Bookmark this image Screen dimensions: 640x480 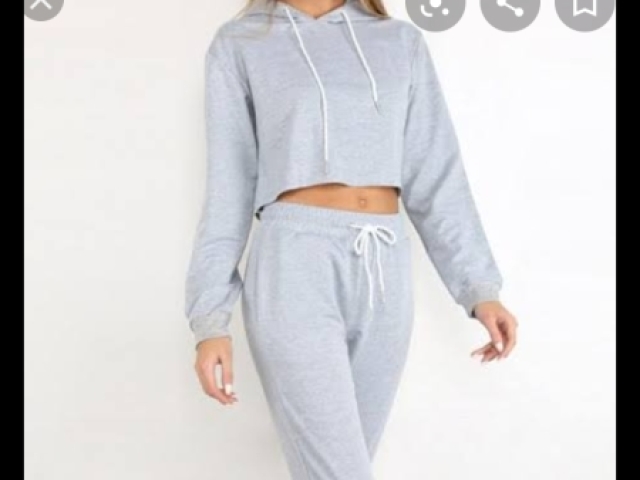pyautogui.click(x=584, y=8)
